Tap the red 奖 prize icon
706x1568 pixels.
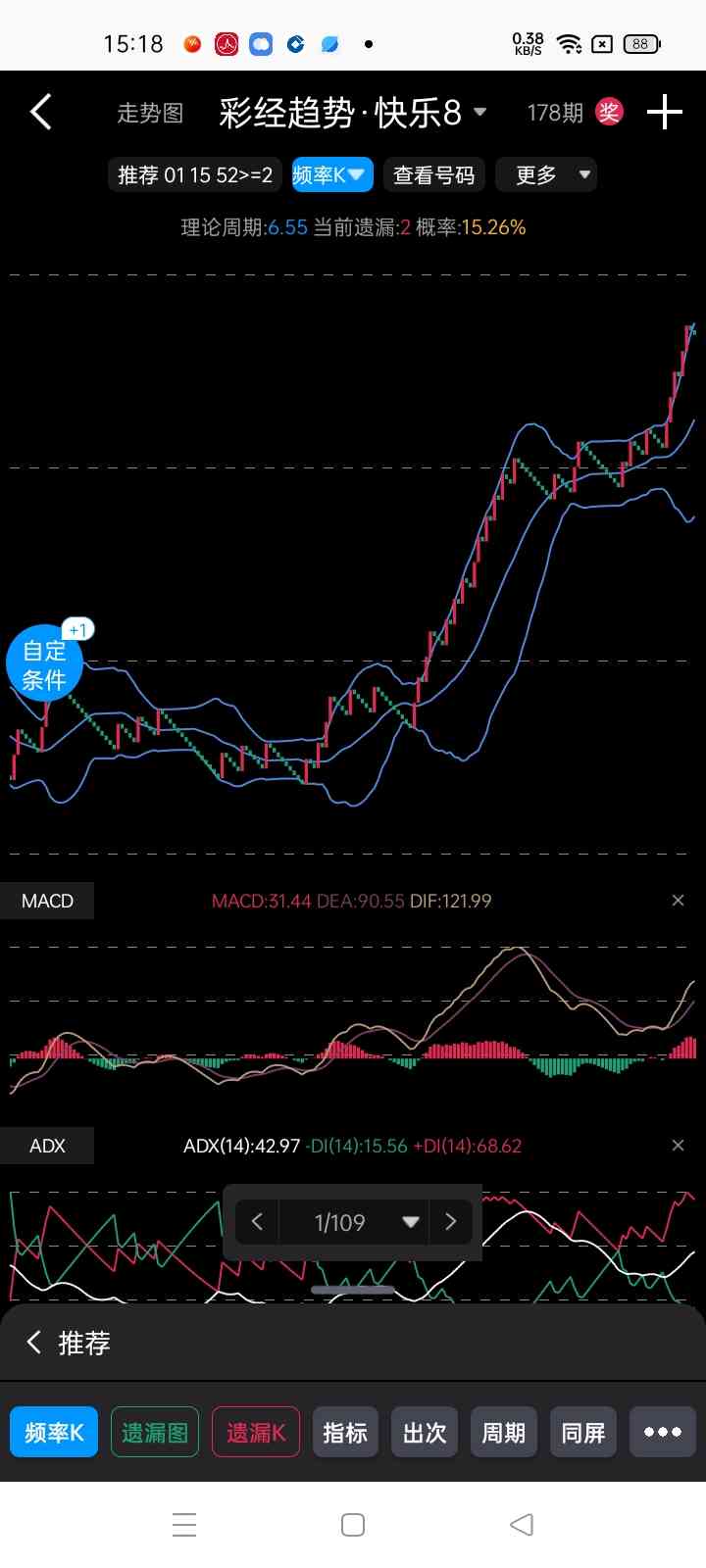[x=609, y=112]
